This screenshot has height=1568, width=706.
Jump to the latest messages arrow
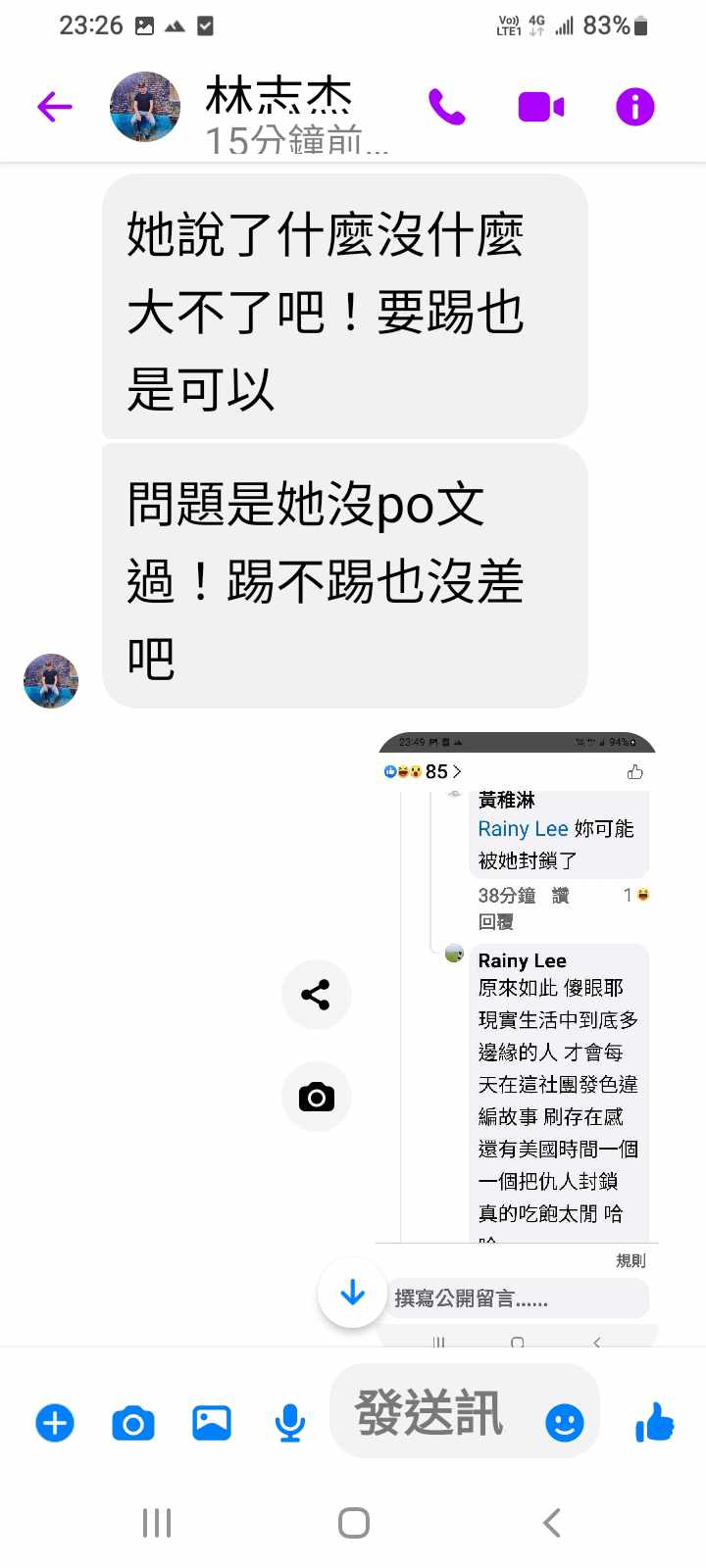click(352, 1294)
